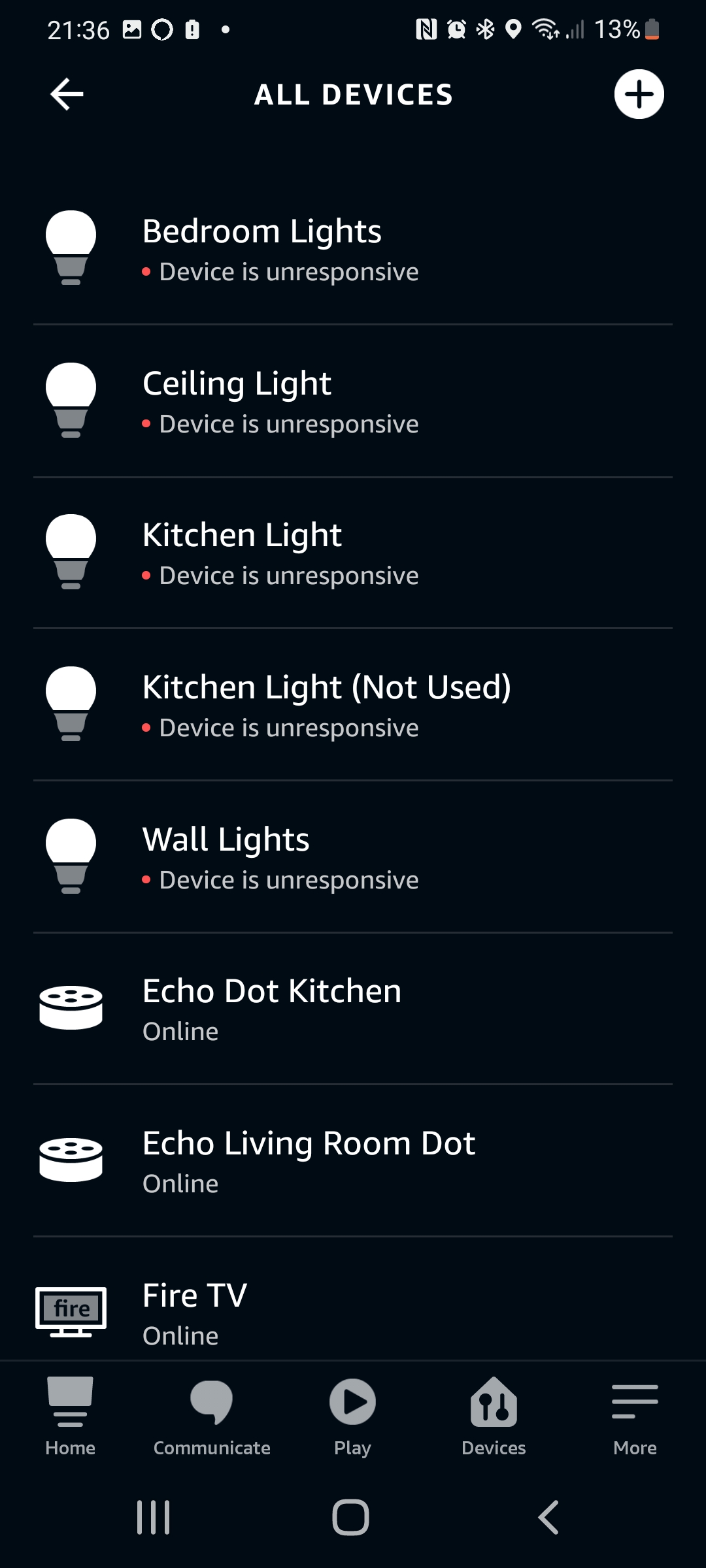View Wall Lights device details

(x=353, y=857)
